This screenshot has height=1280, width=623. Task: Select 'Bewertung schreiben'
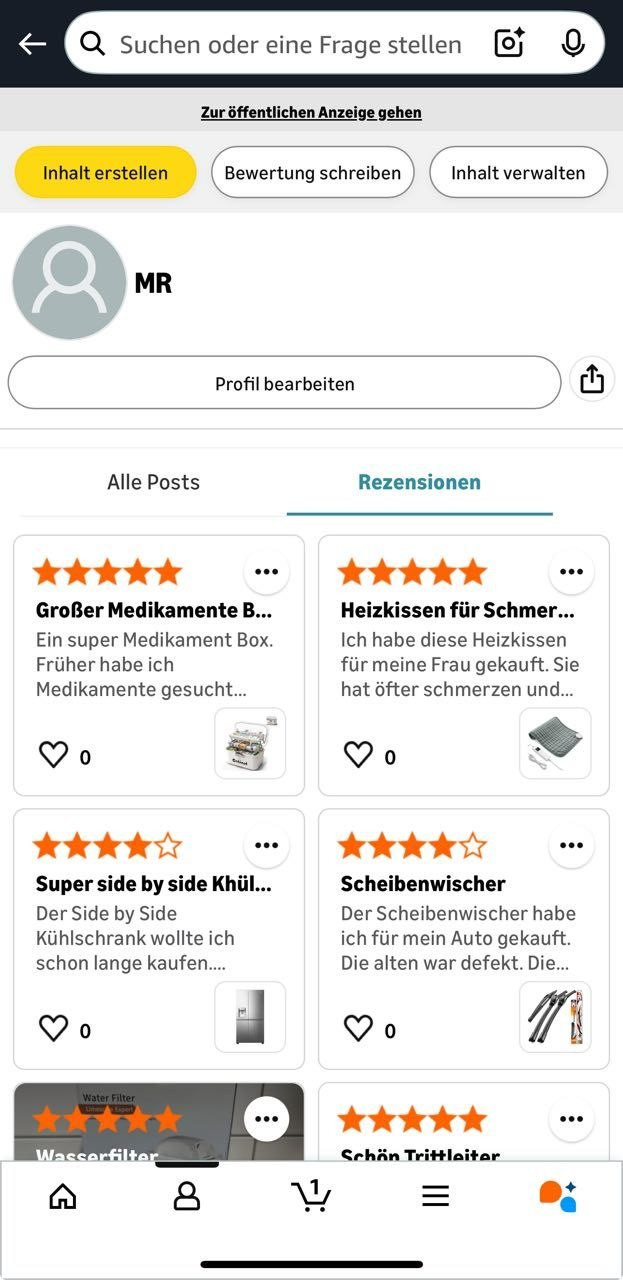312,172
